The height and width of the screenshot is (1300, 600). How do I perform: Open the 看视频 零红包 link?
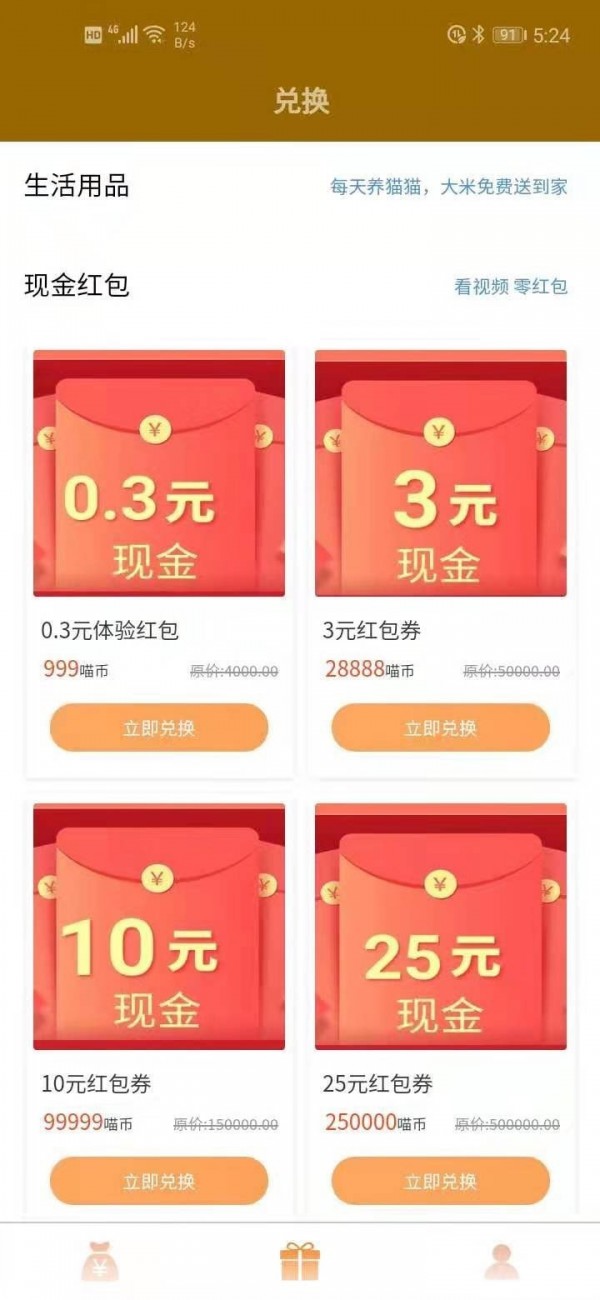pyautogui.click(x=510, y=286)
